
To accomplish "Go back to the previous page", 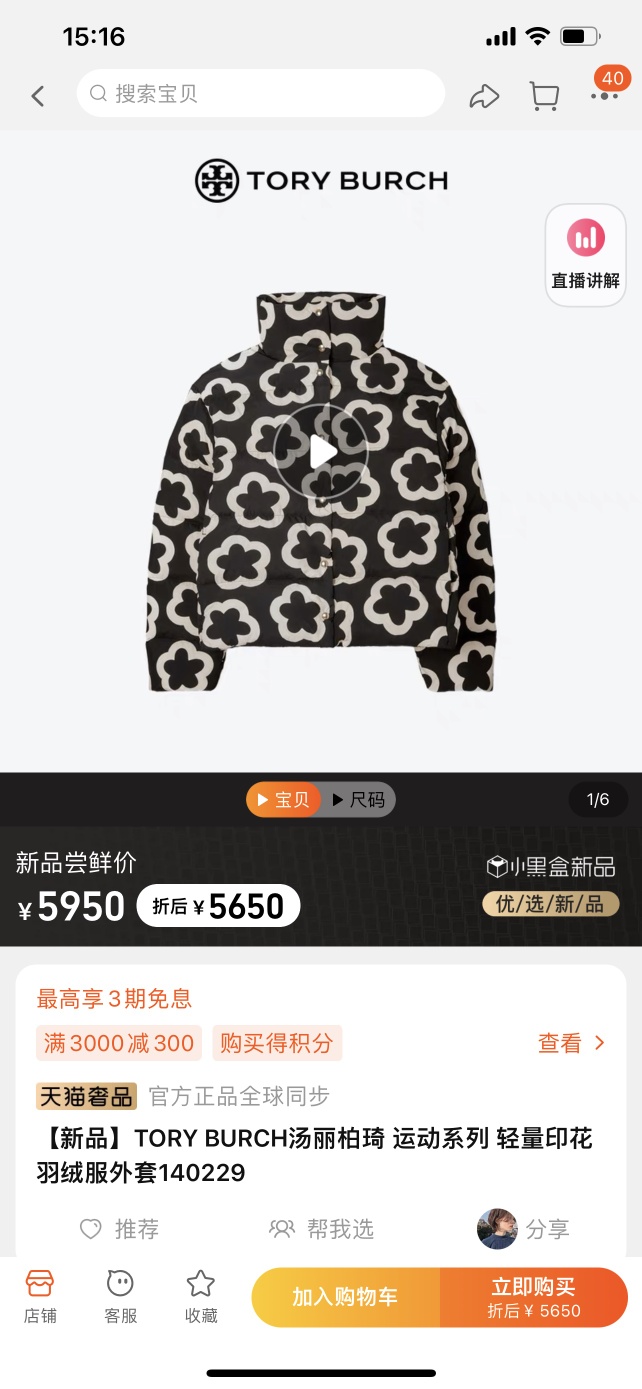I will 38,96.
